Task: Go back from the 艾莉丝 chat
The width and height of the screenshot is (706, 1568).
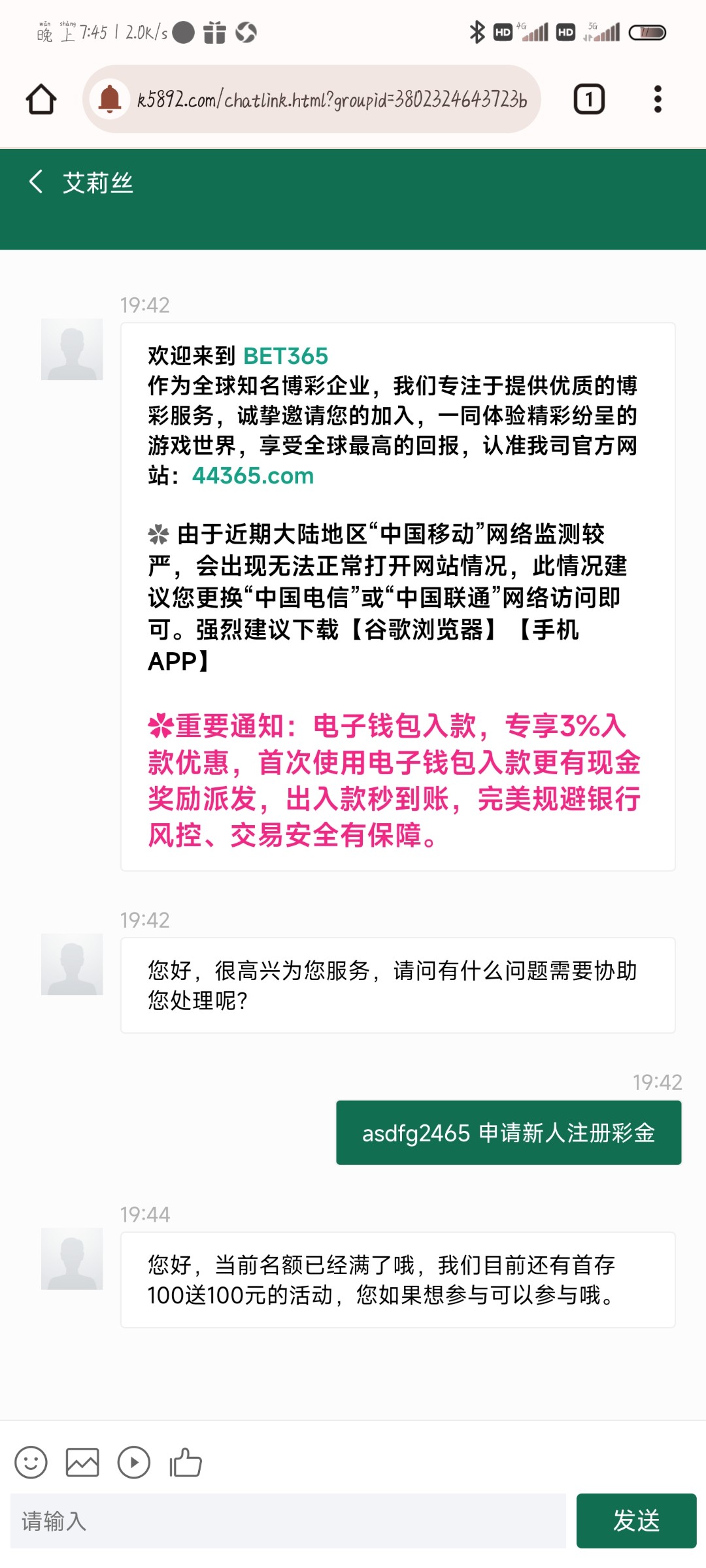Action: click(37, 182)
